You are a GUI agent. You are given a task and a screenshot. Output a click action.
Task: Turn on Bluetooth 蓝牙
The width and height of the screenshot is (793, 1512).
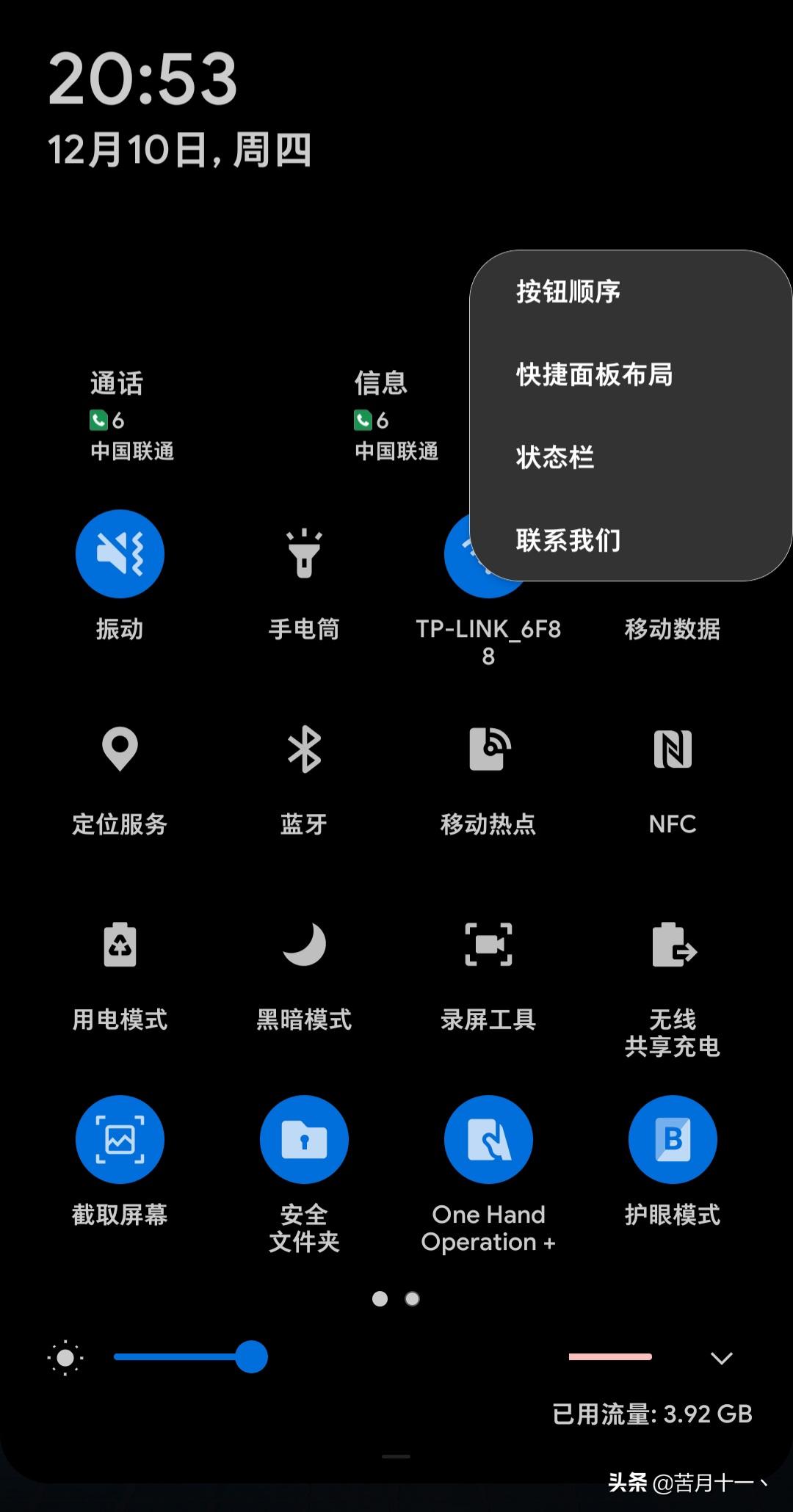tap(305, 749)
